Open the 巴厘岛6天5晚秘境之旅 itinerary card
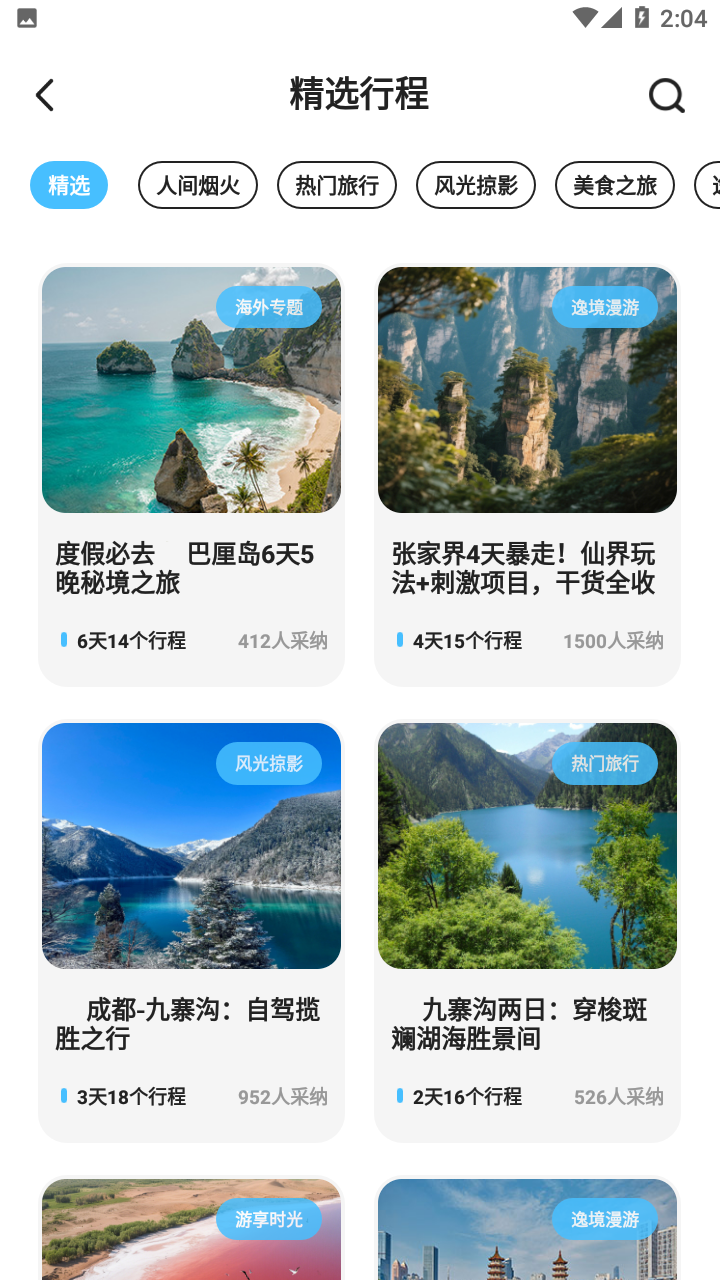The width and height of the screenshot is (720, 1280). [191, 475]
